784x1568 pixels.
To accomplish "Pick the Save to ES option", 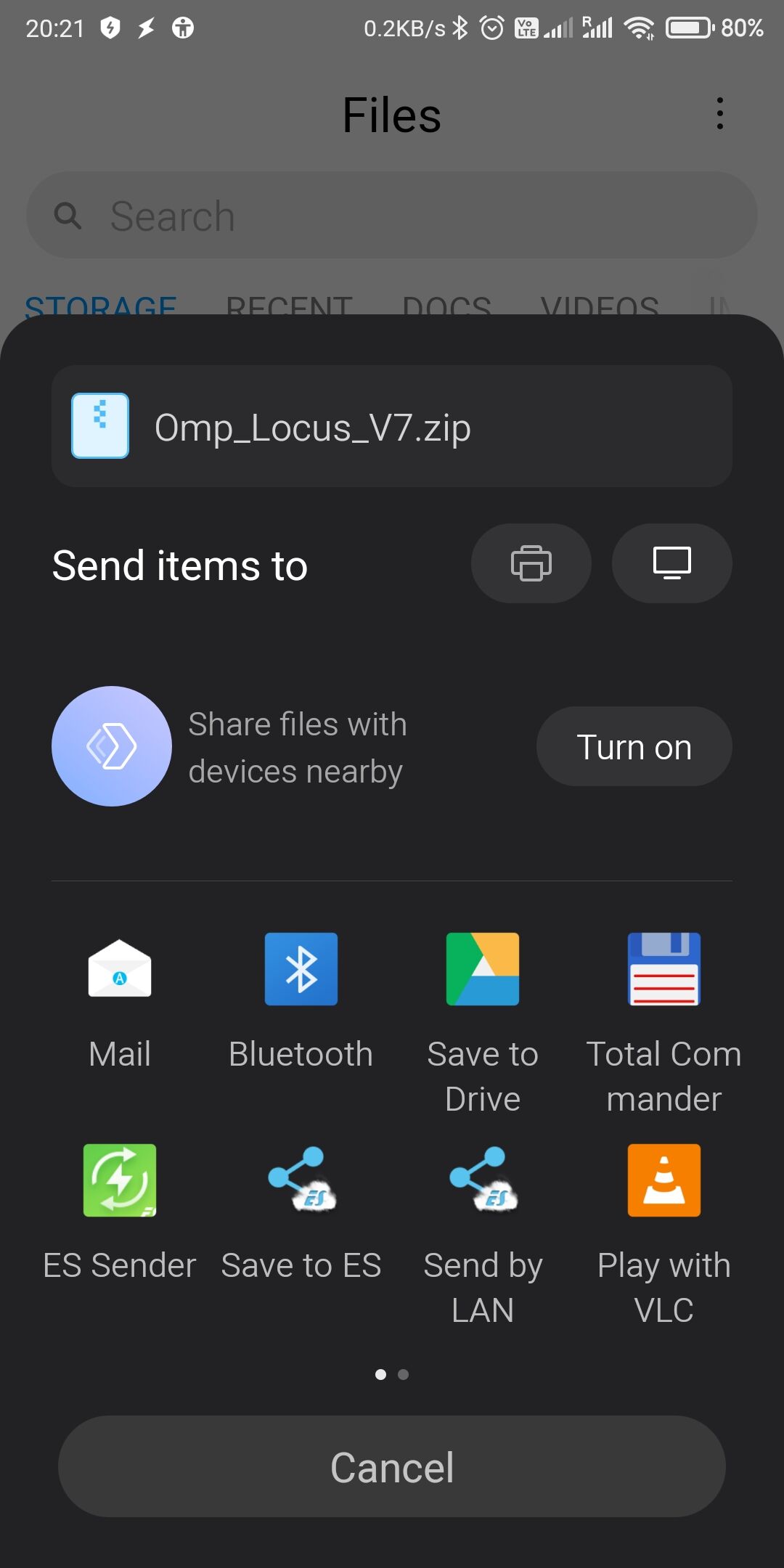I will (301, 1214).
